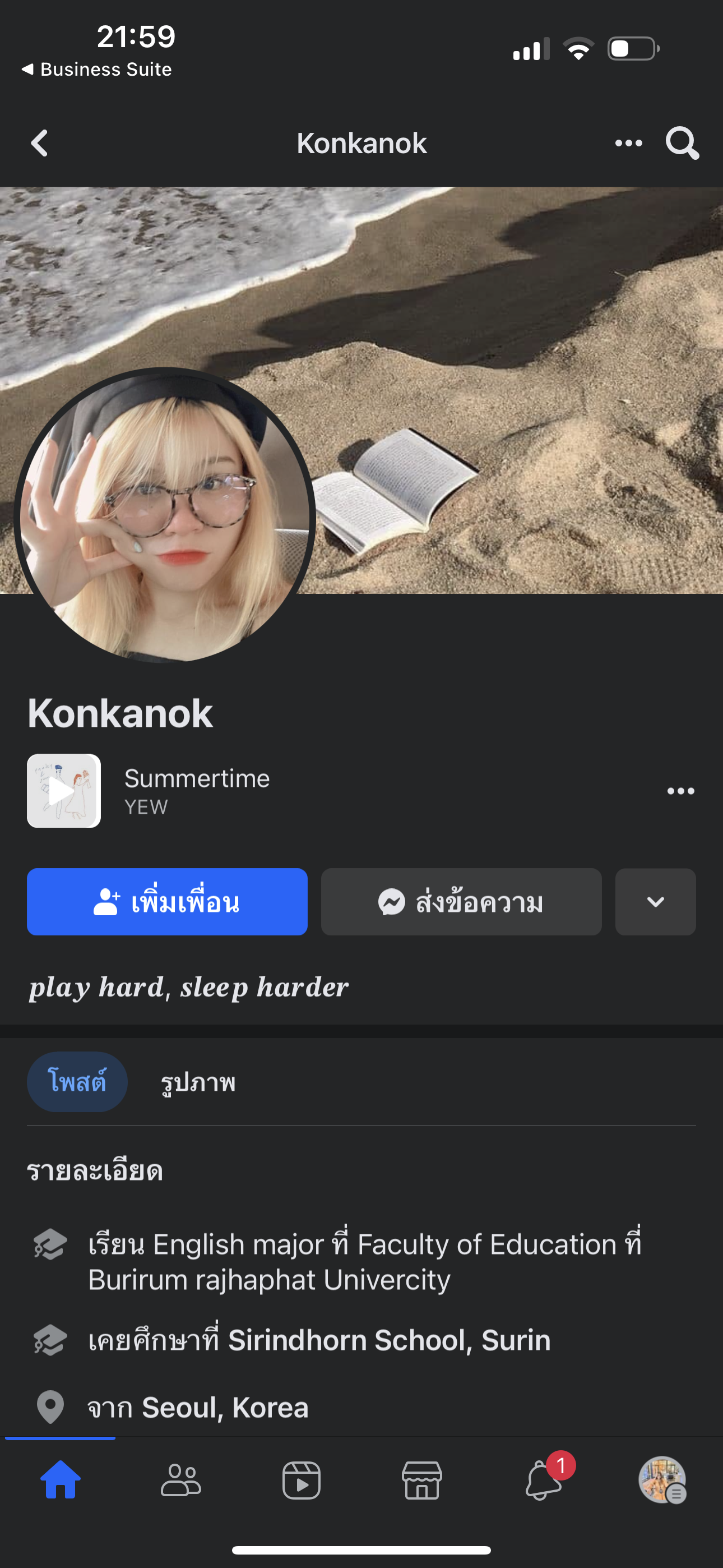Image resolution: width=723 pixels, height=1568 pixels.
Task: Open Sirindhorn School, Surin page
Action: pyautogui.click(x=389, y=1340)
